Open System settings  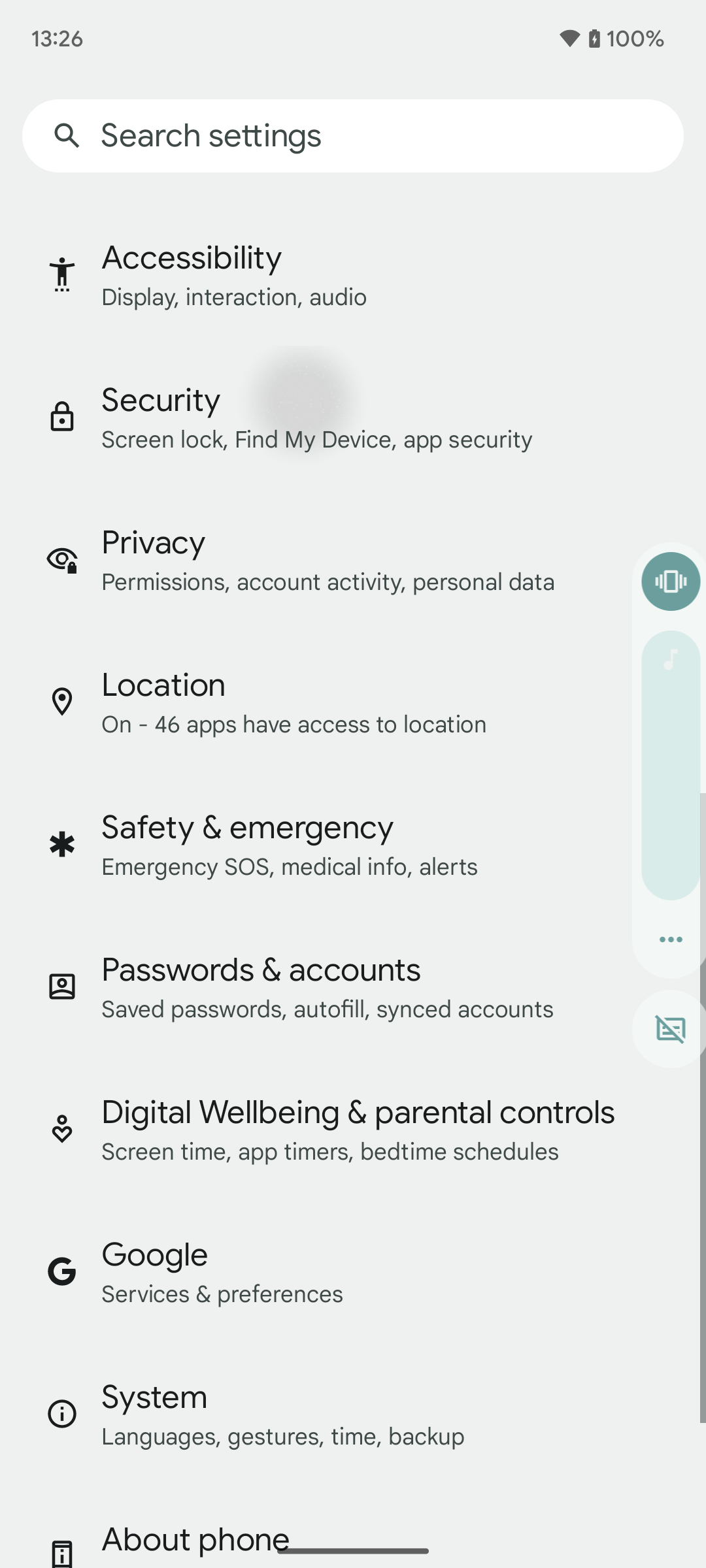pos(353,1414)
